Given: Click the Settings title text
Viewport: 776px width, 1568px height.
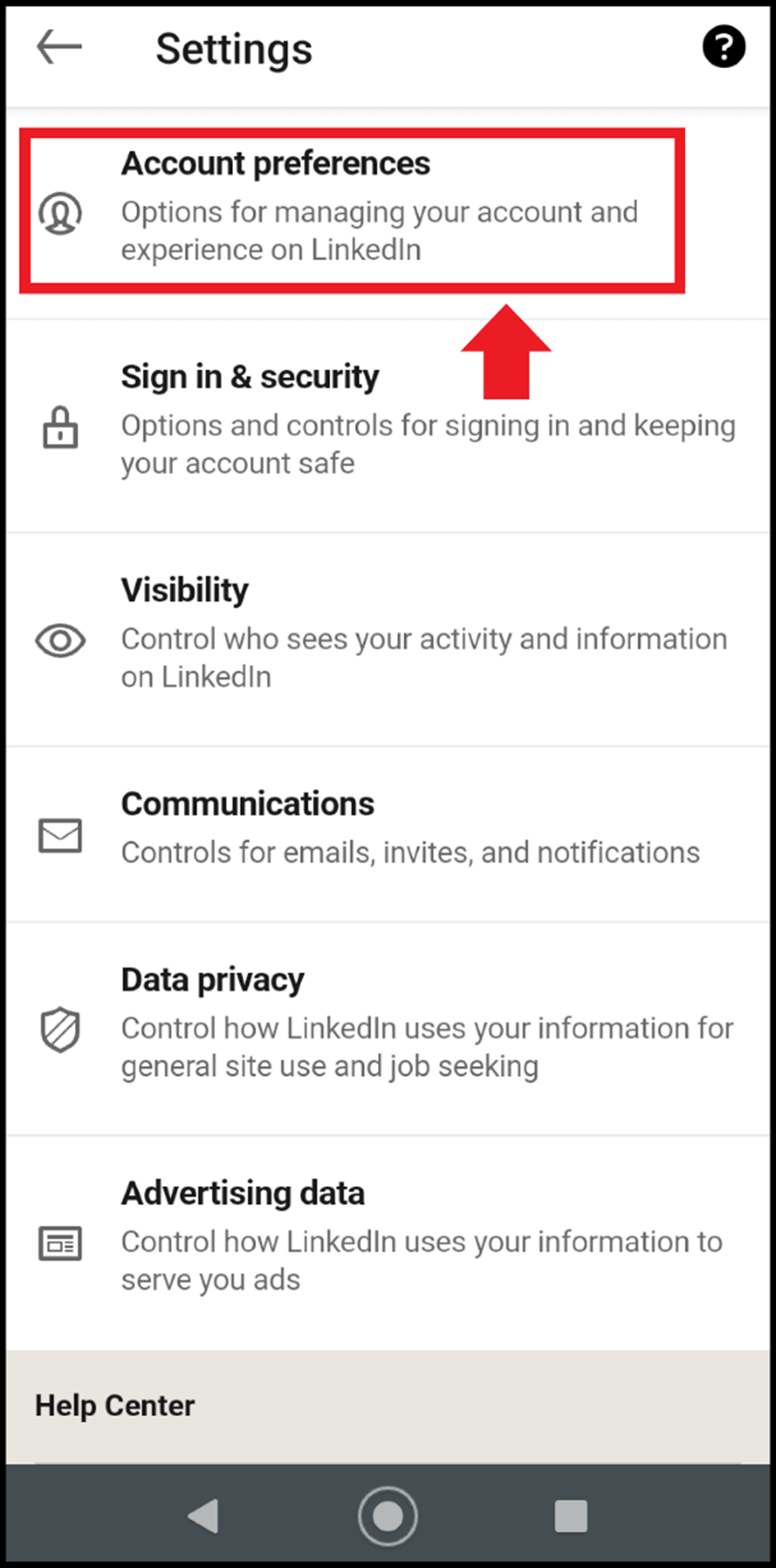Looking at the screenshot, I should (234, 48).
